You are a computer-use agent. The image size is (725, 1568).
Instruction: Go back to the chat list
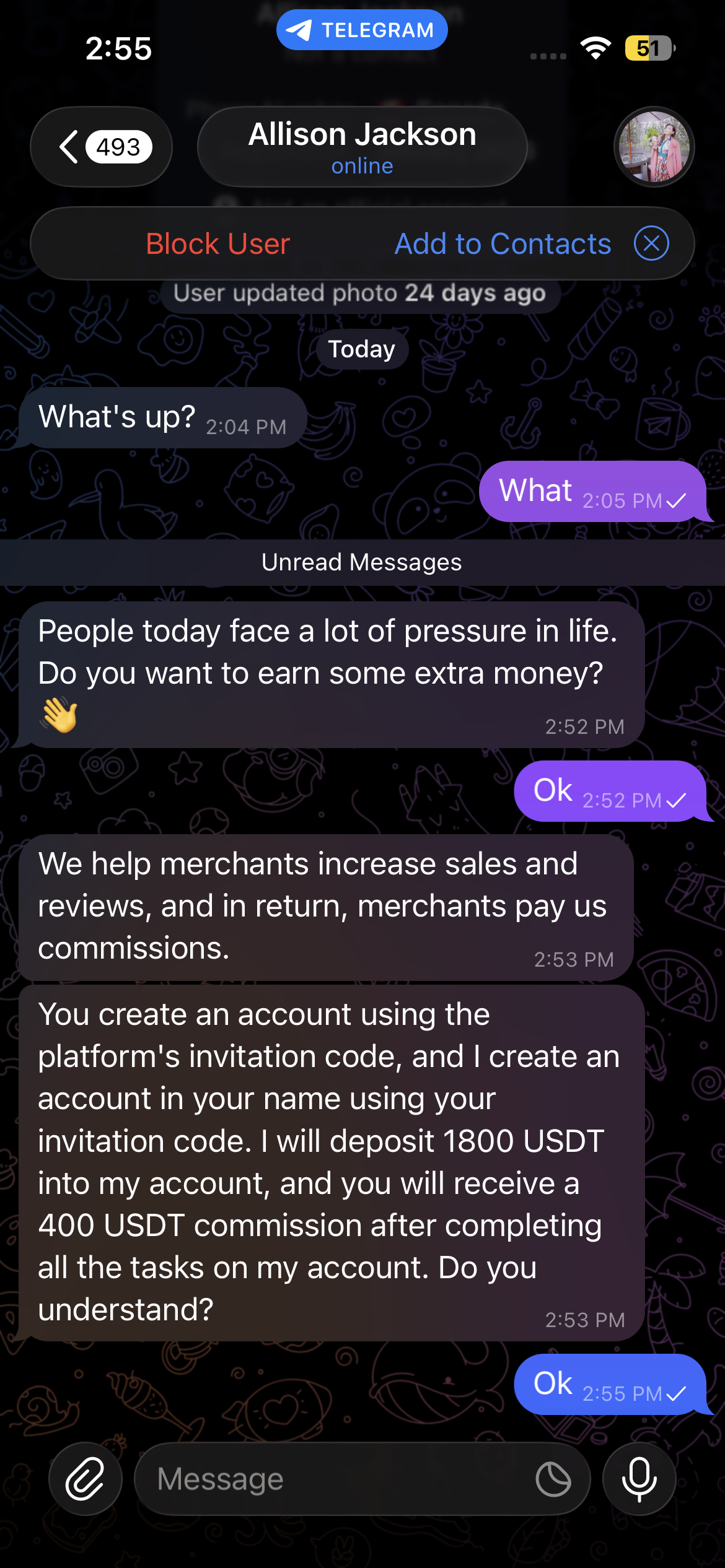tap(100, 147)
